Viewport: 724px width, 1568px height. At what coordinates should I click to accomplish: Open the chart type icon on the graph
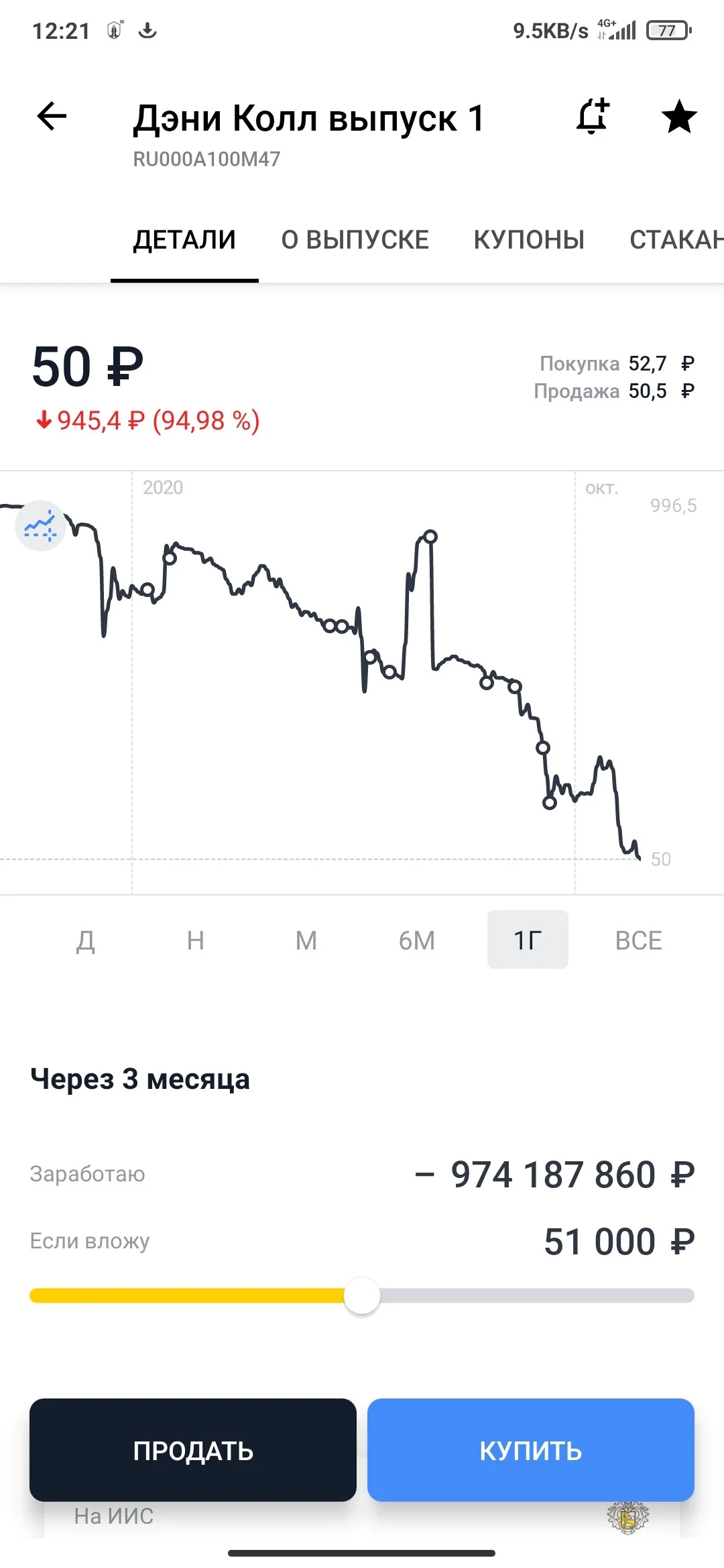click(x=40, y=526)
